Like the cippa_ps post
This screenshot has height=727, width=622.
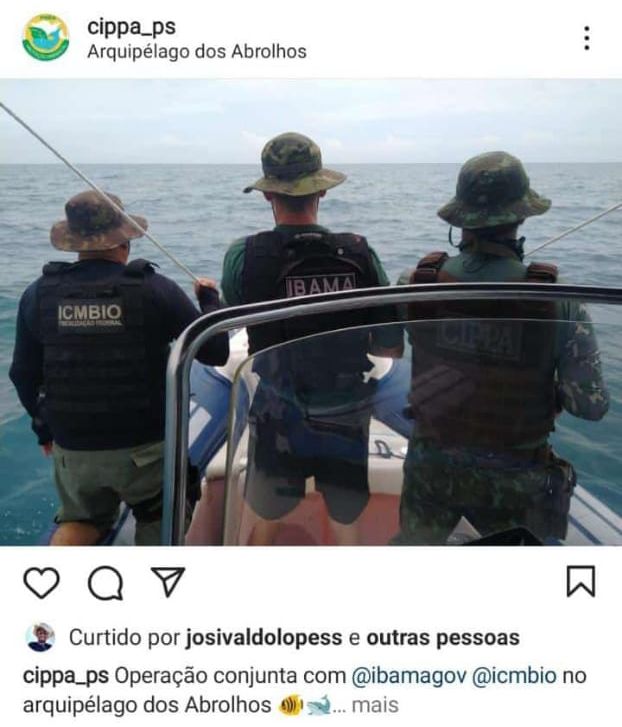click(41, 582)
